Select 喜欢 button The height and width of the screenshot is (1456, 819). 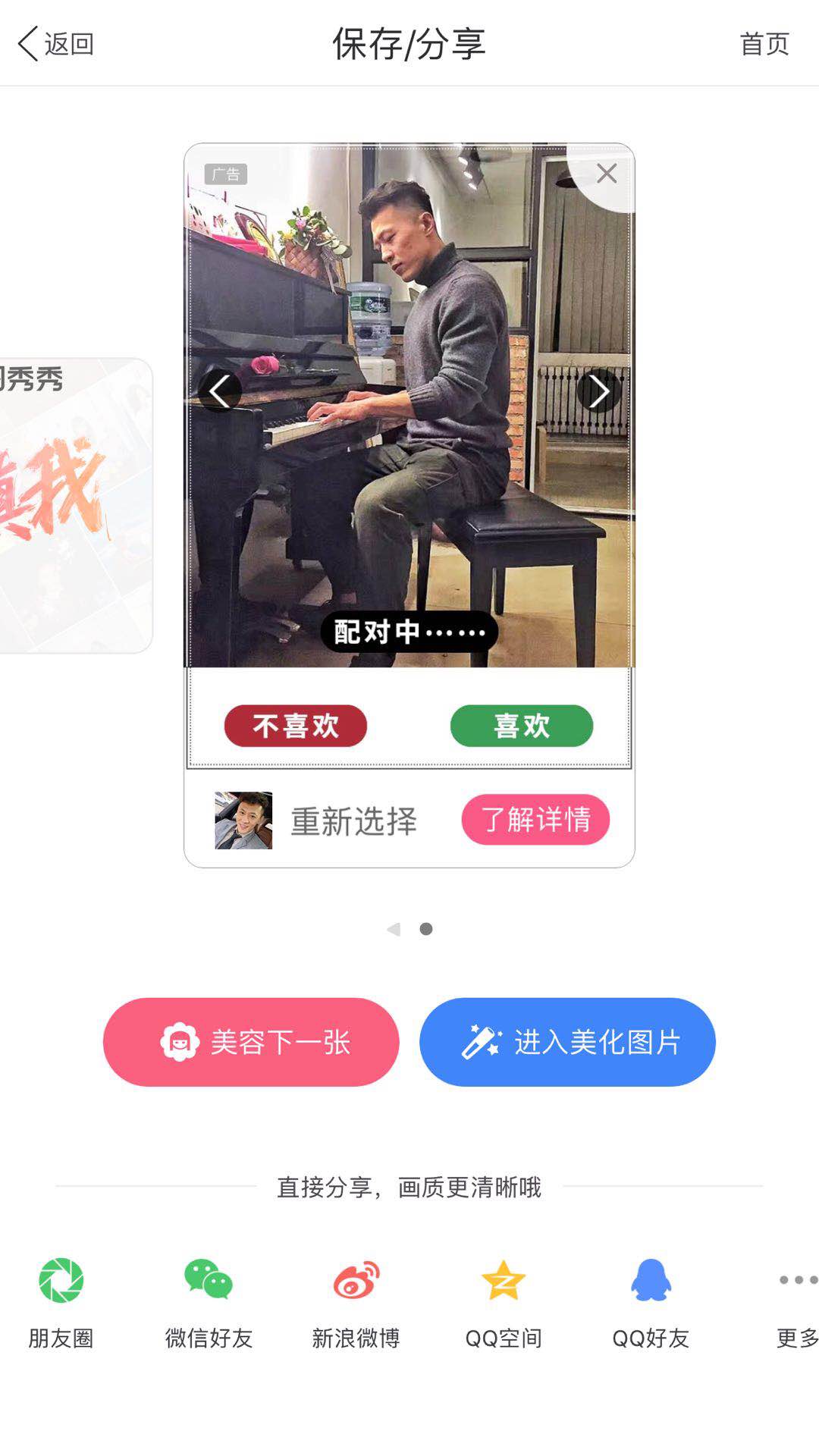(522, 726)
